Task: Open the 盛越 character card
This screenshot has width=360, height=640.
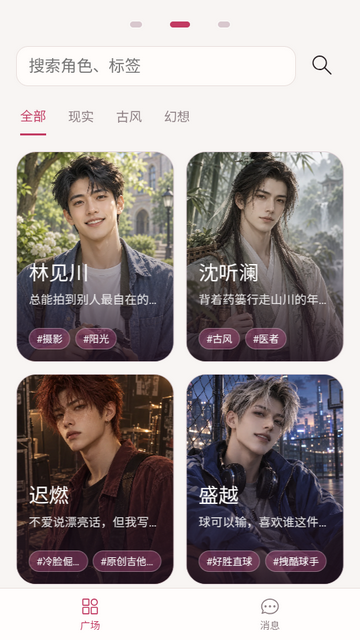Action: point(265,479)
